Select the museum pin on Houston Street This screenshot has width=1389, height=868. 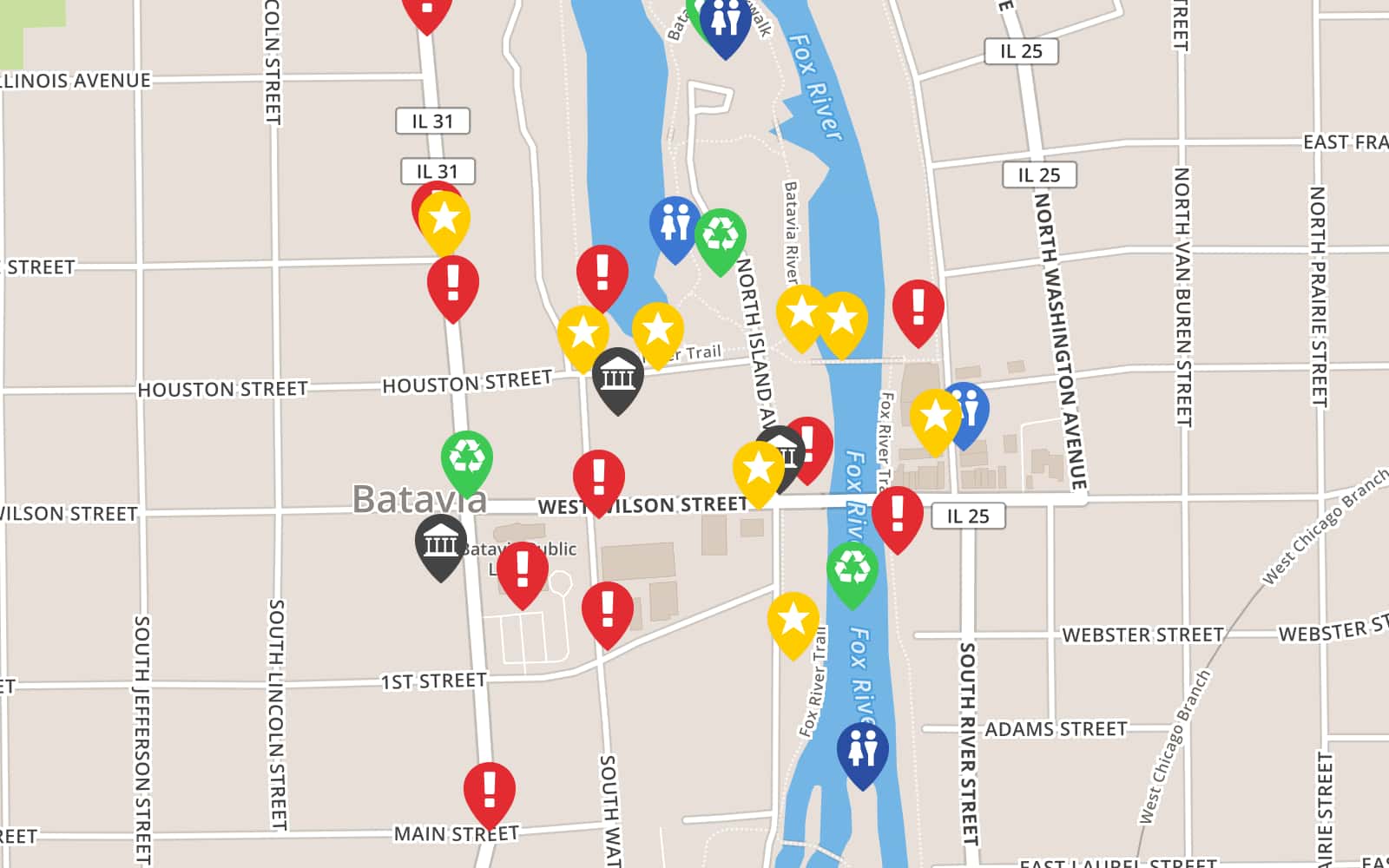coord(617,377)
